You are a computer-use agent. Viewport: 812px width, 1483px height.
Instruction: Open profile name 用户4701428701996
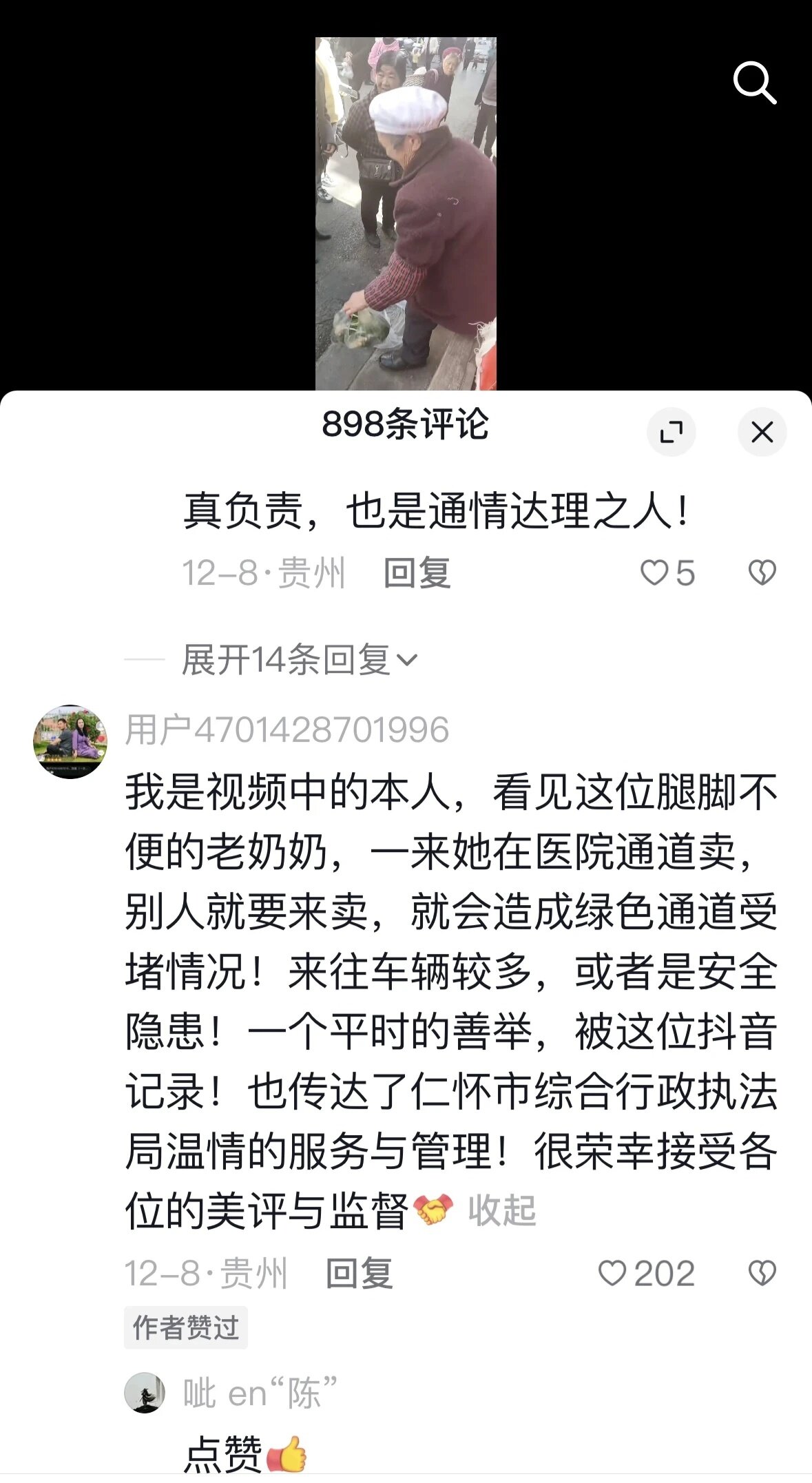coord(287,729)
